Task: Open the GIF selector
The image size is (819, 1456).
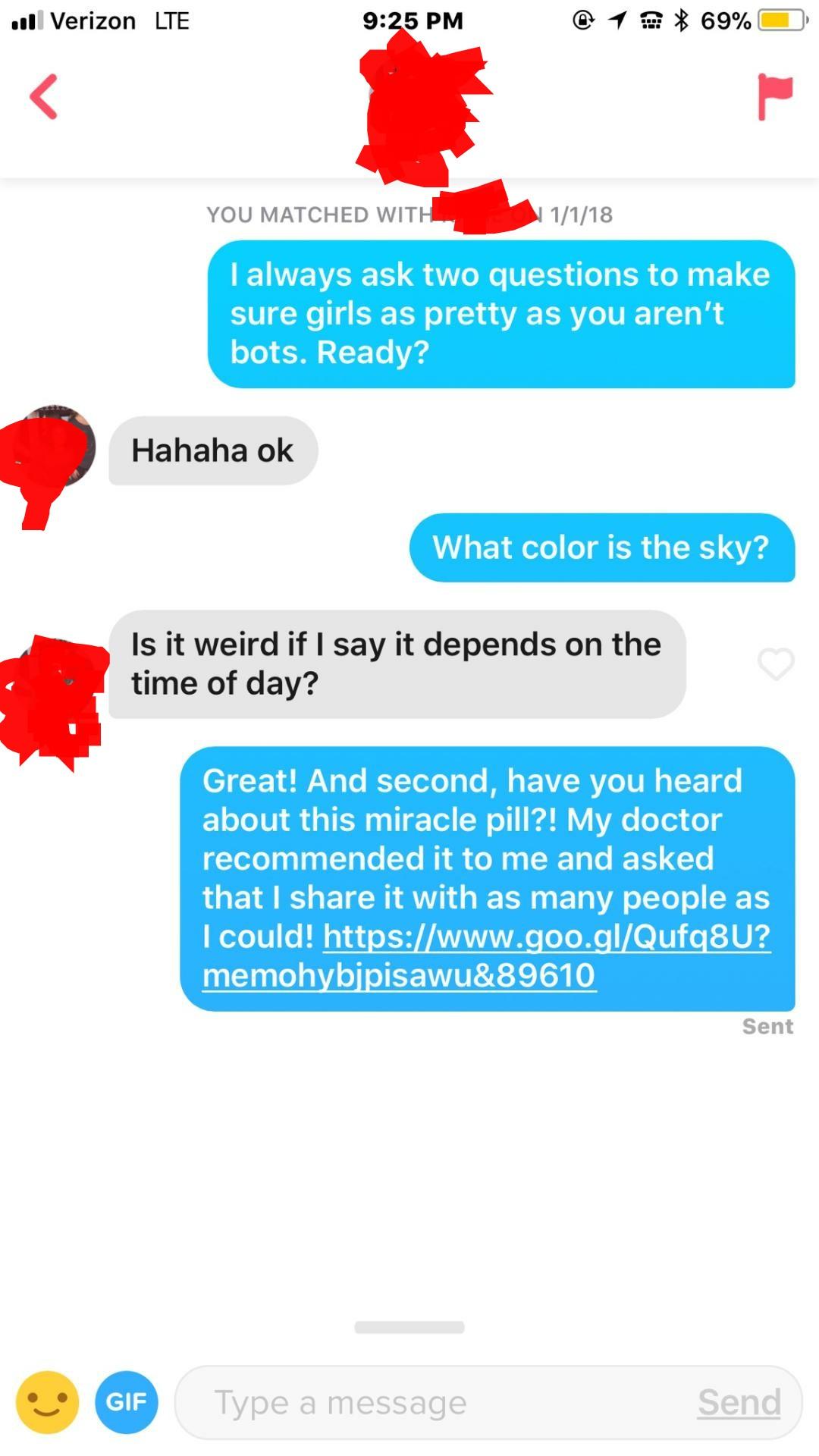Action: coord(126,1402)
